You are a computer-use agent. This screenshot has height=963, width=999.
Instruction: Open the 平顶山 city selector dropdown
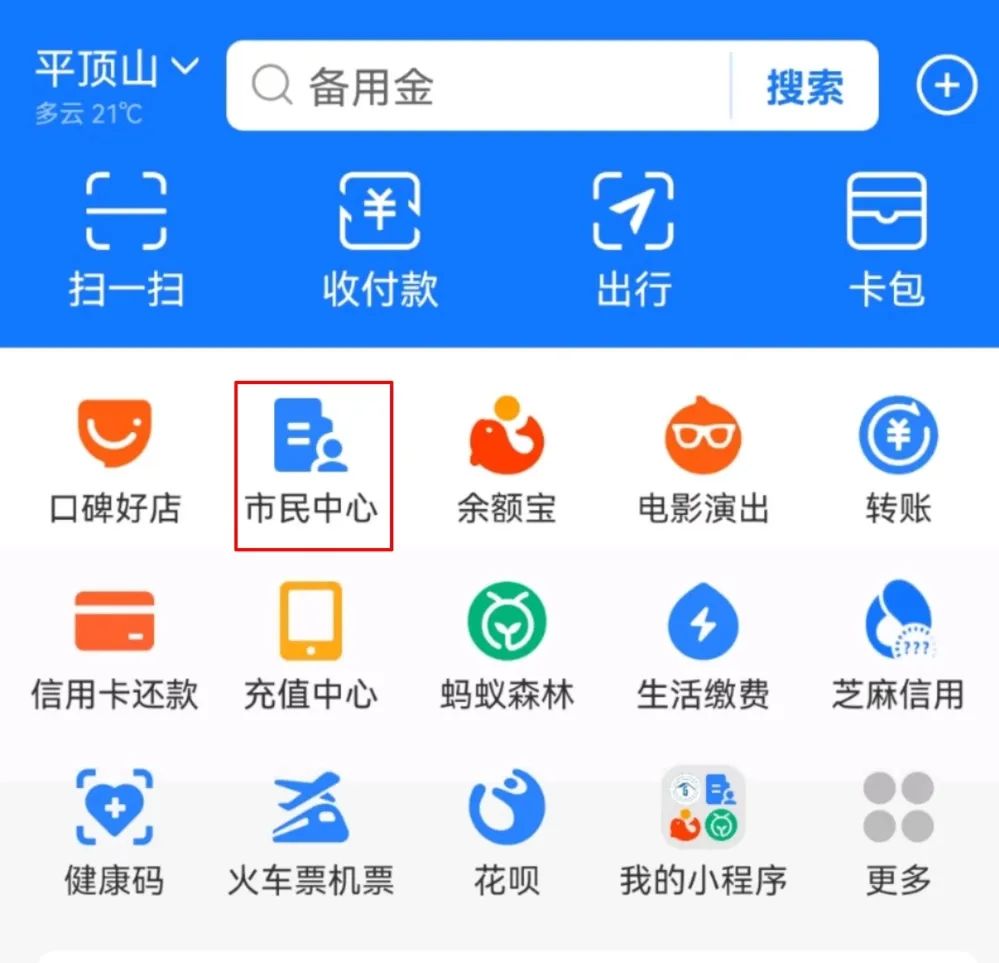click(117, 70)
